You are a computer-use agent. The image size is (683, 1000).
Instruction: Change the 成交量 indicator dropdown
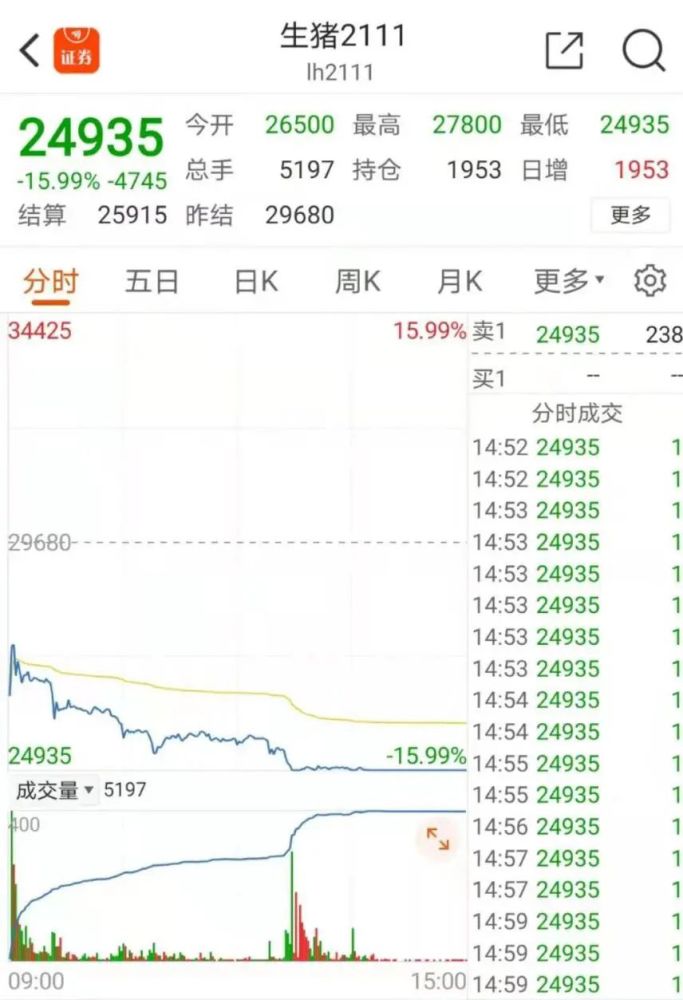tap(55, 790)
